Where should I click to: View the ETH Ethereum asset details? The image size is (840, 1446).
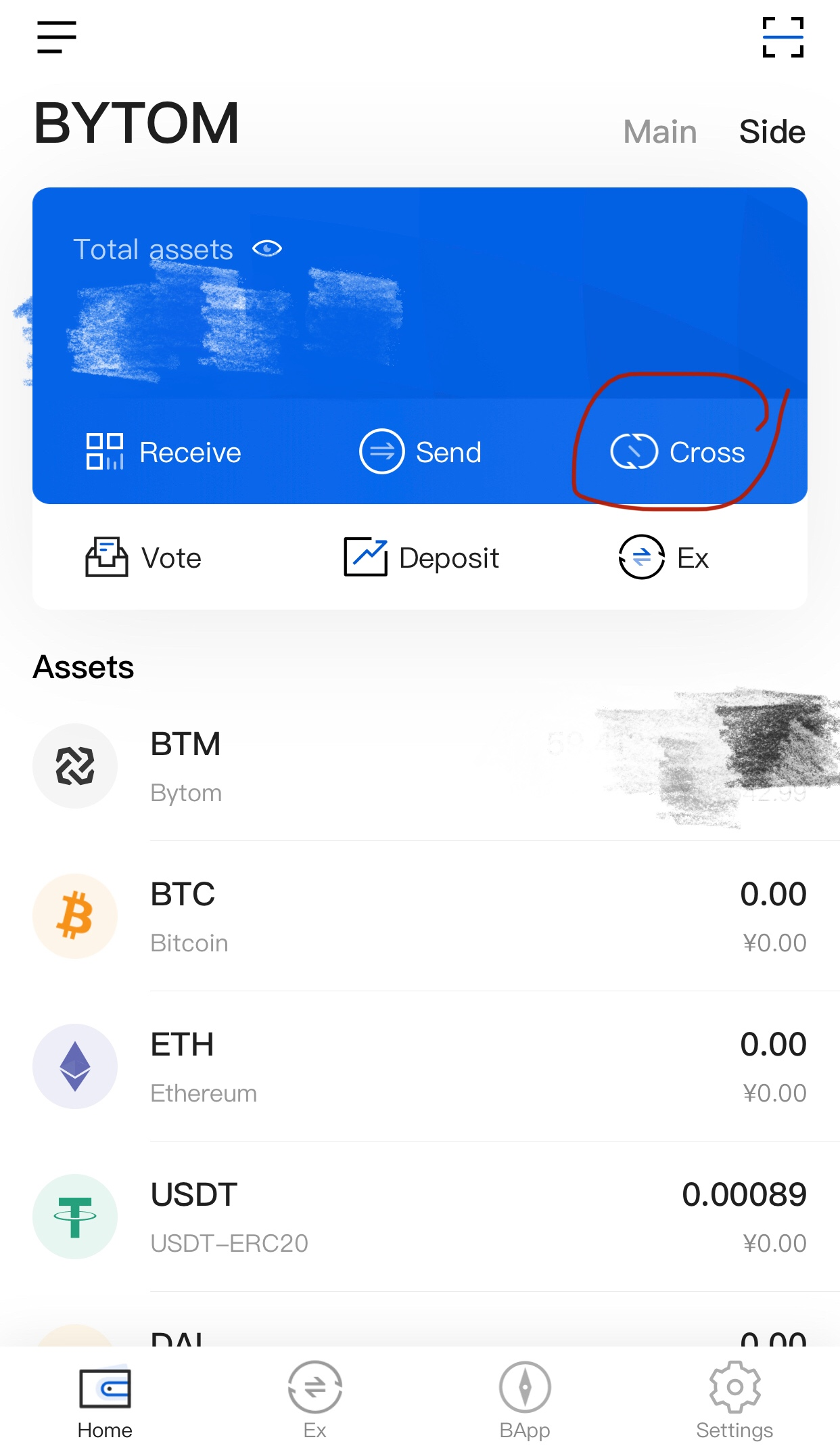click(x=420, y=1066)
